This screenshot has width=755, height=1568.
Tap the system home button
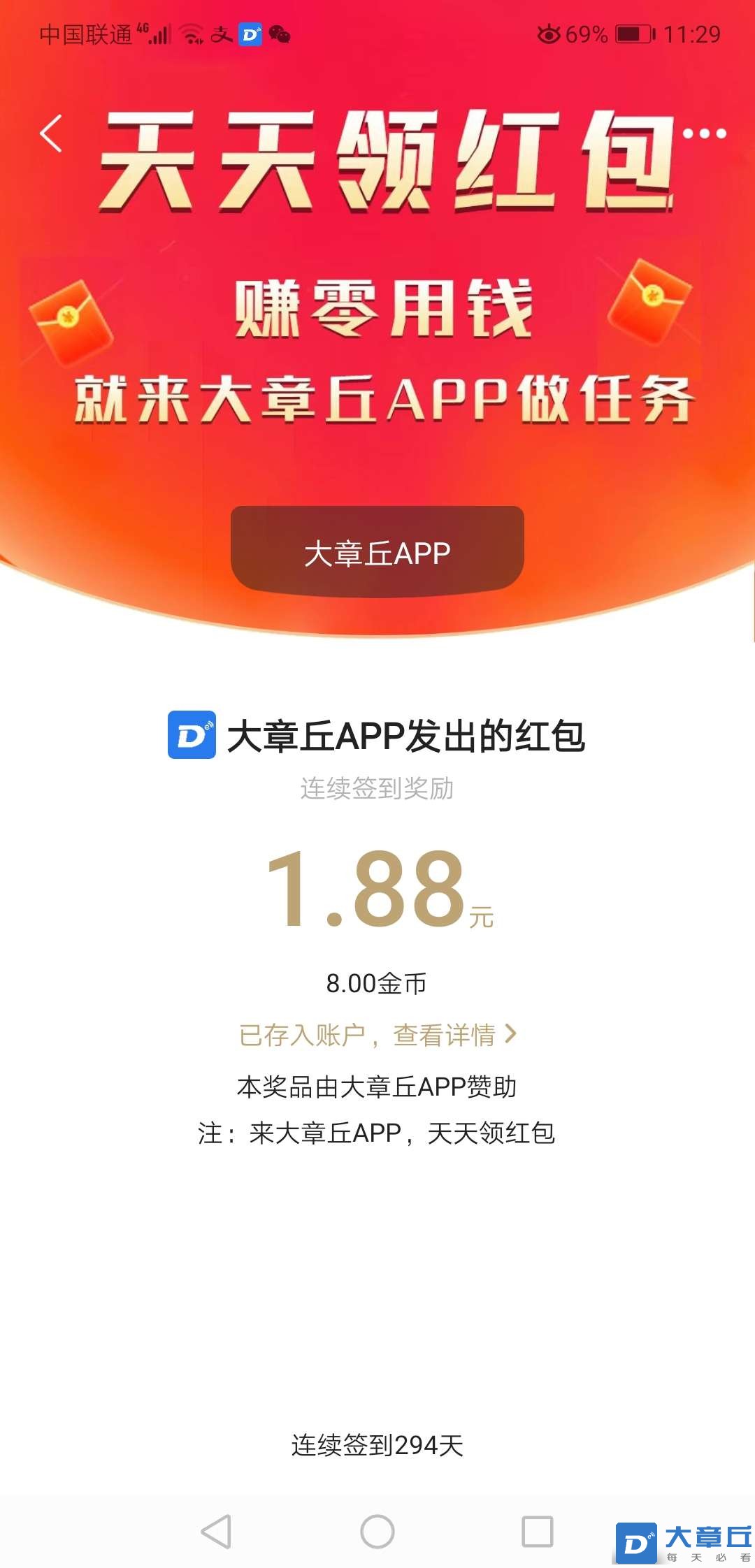tap(377, 1531)
